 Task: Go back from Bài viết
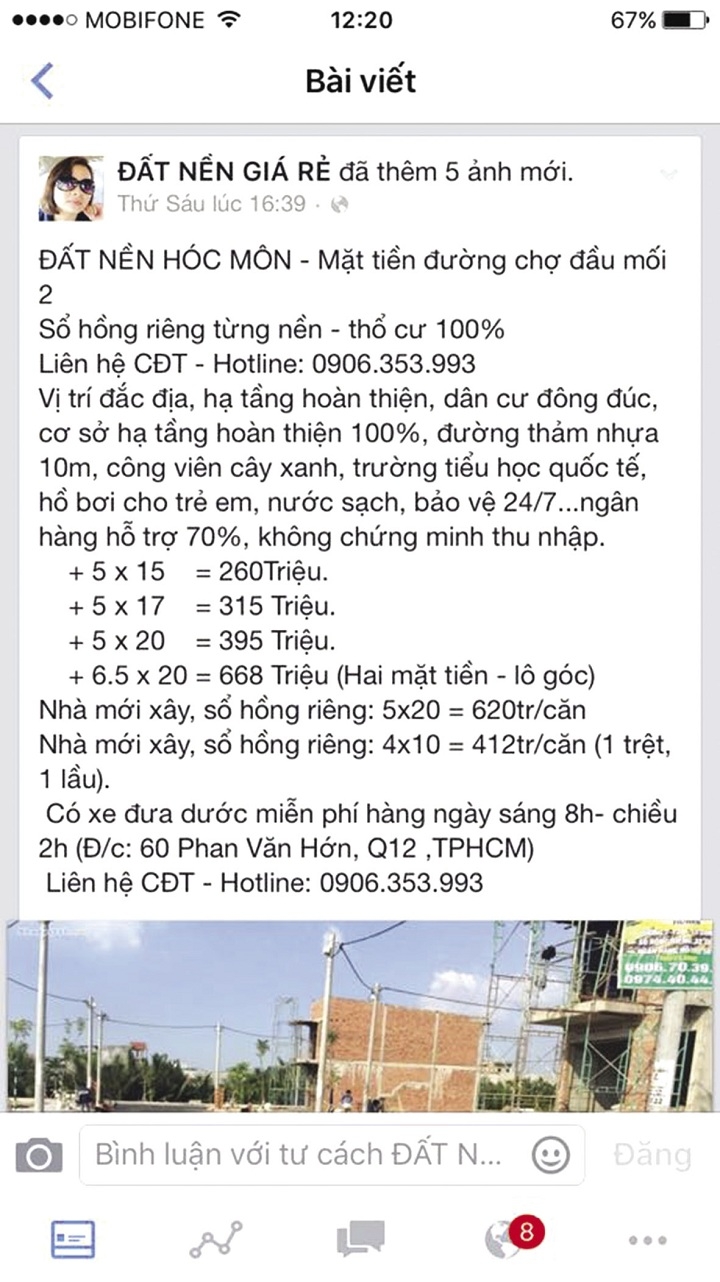point(42,80)
